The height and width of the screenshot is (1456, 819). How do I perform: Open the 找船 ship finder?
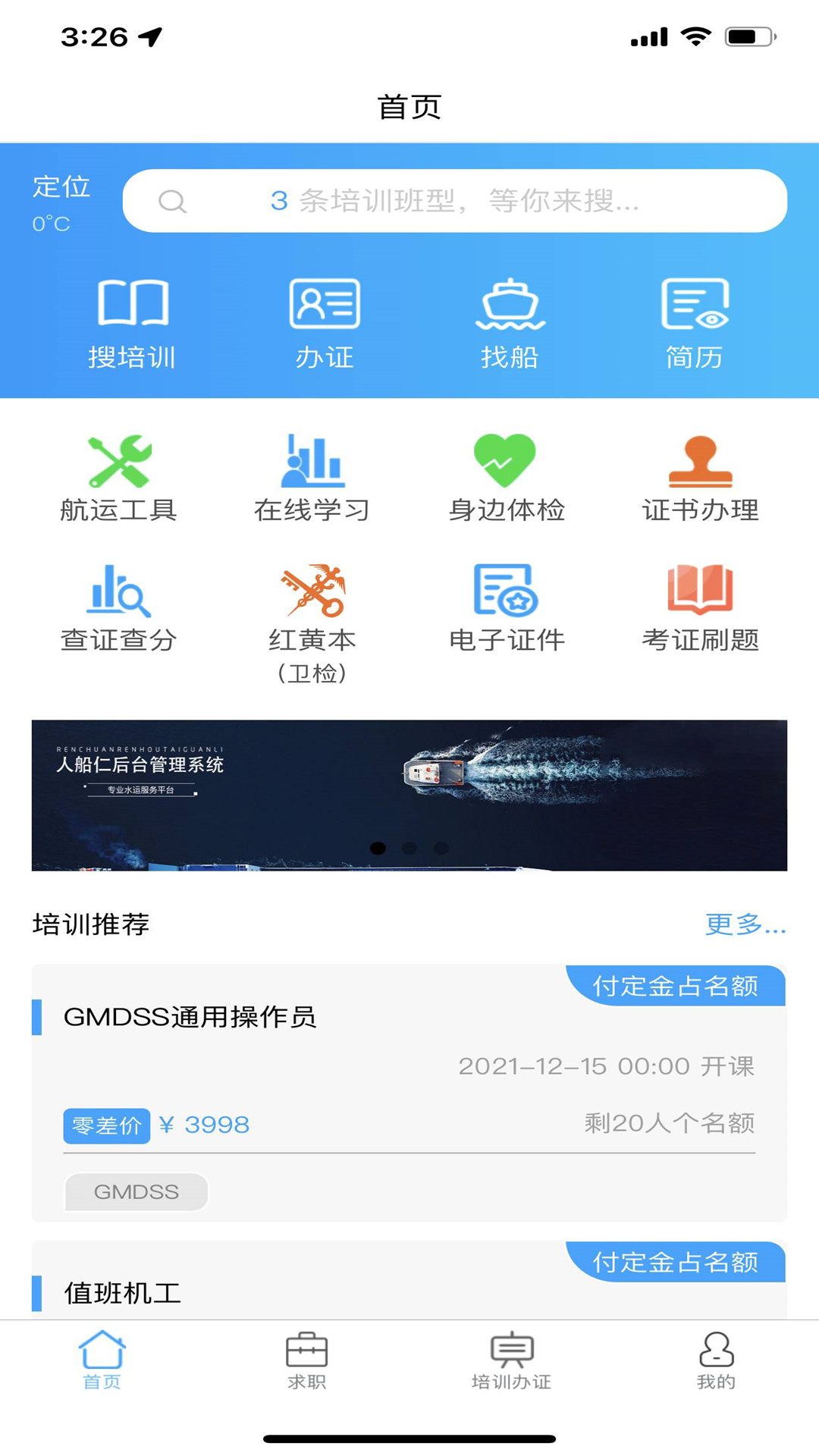click(x=510, y=324)
